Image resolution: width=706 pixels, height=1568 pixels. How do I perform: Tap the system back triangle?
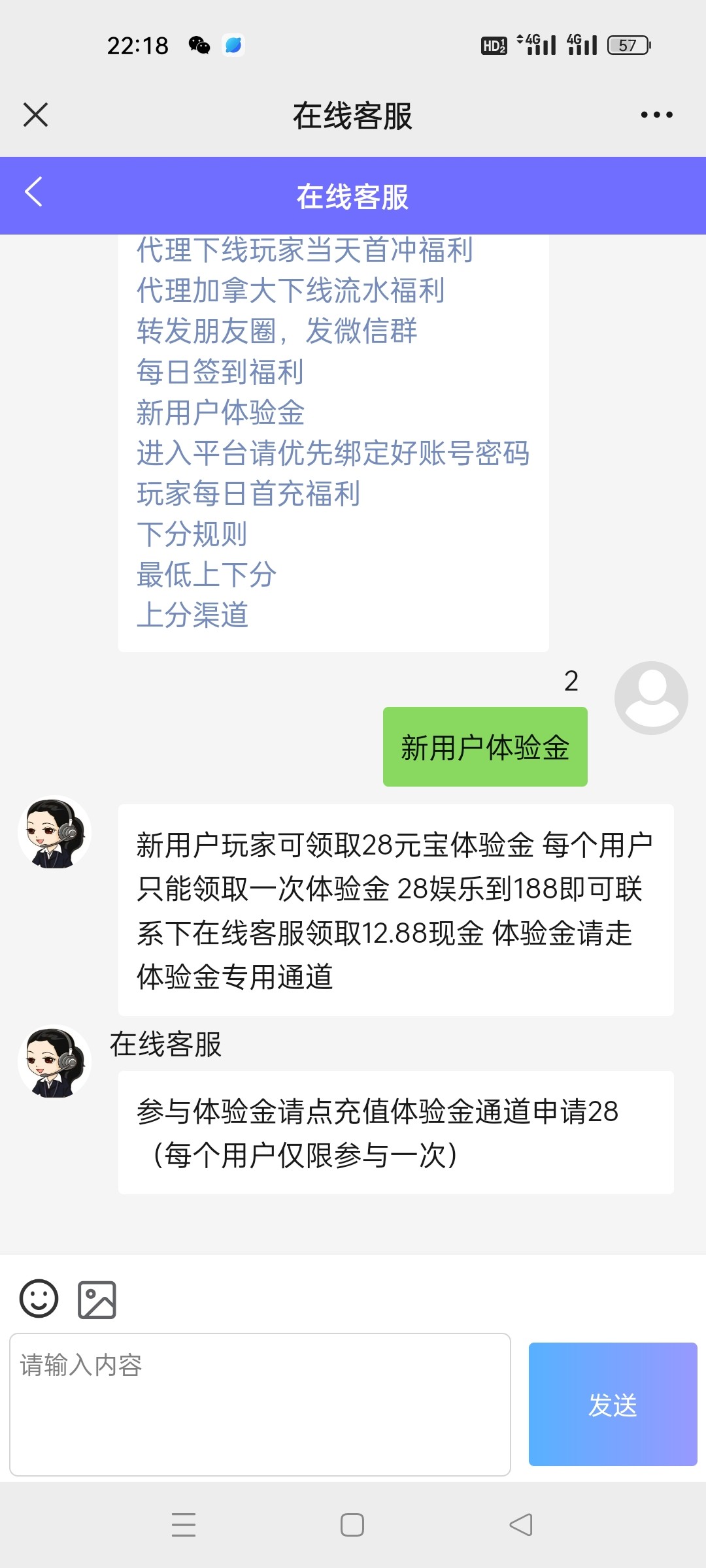click(x=521, y=1525)
